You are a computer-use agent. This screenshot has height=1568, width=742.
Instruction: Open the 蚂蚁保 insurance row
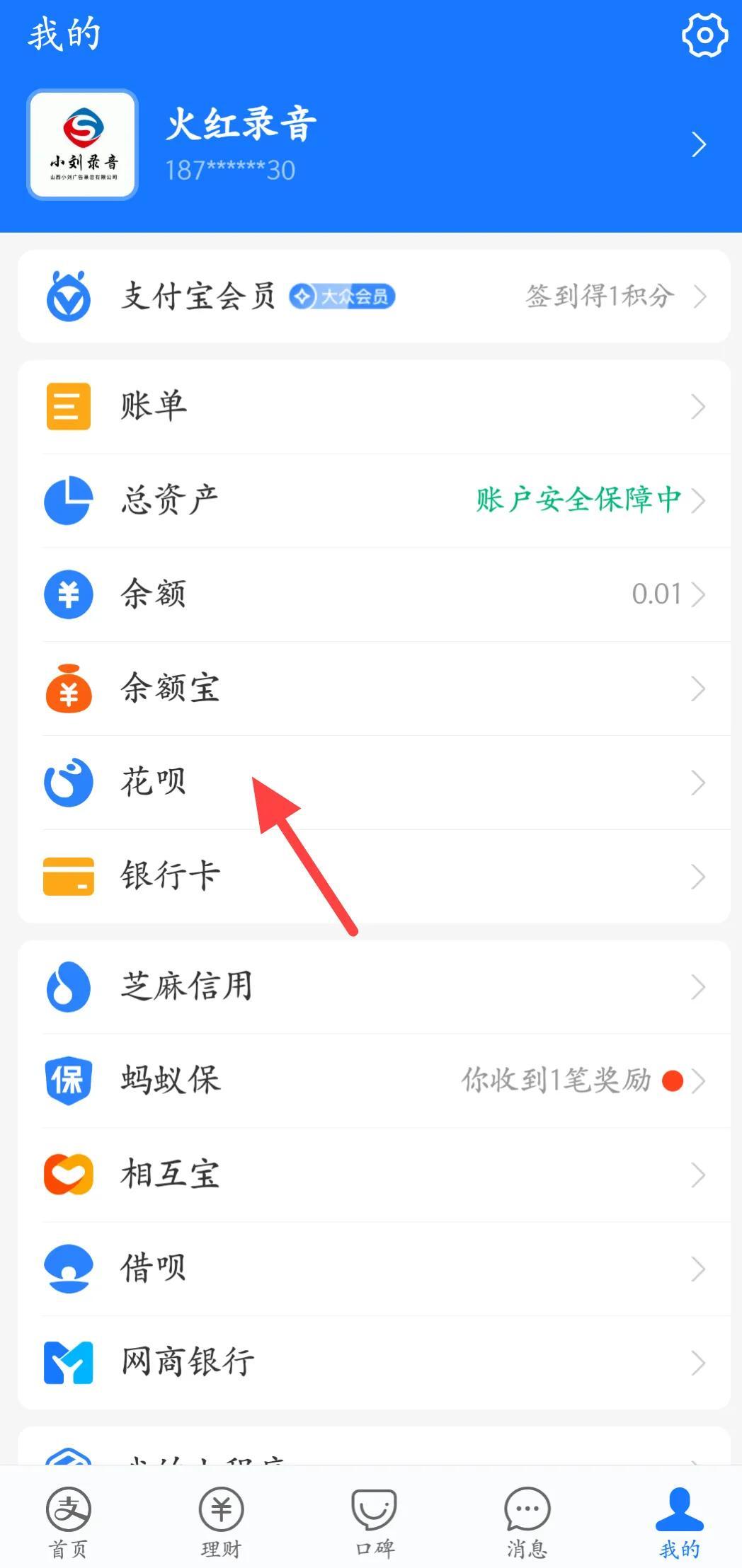374,1080
